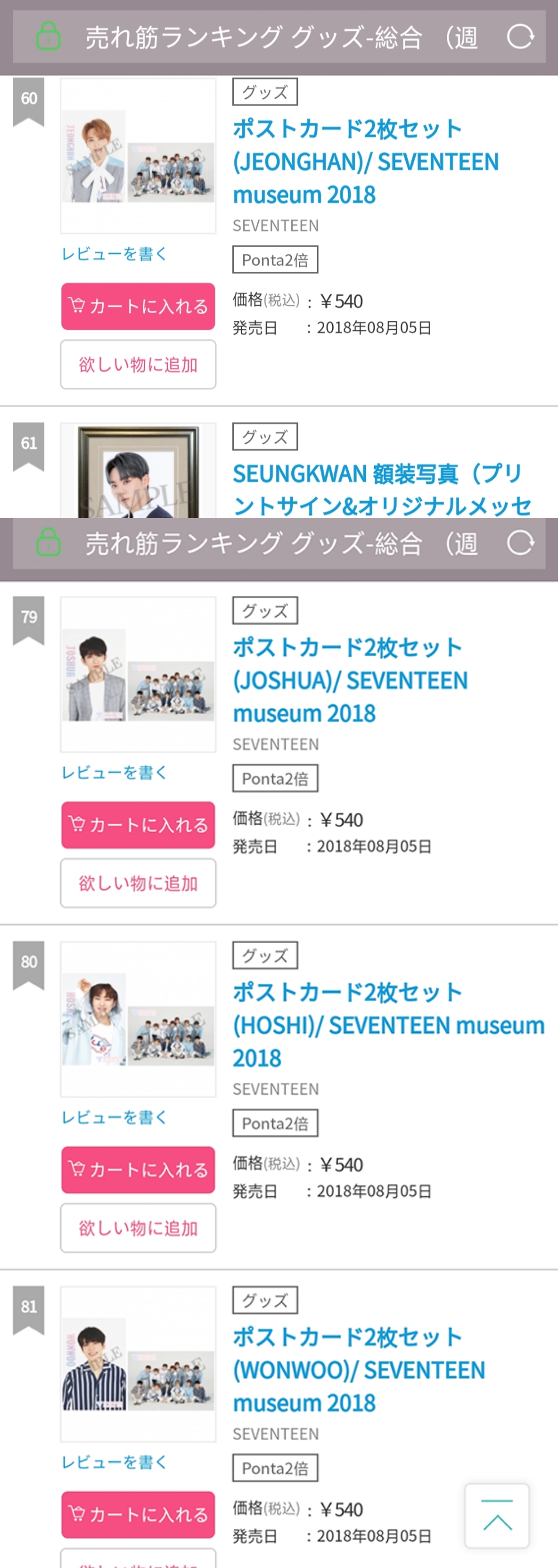Open the JEONGHAN postcard set title link

tap(365, 162)
